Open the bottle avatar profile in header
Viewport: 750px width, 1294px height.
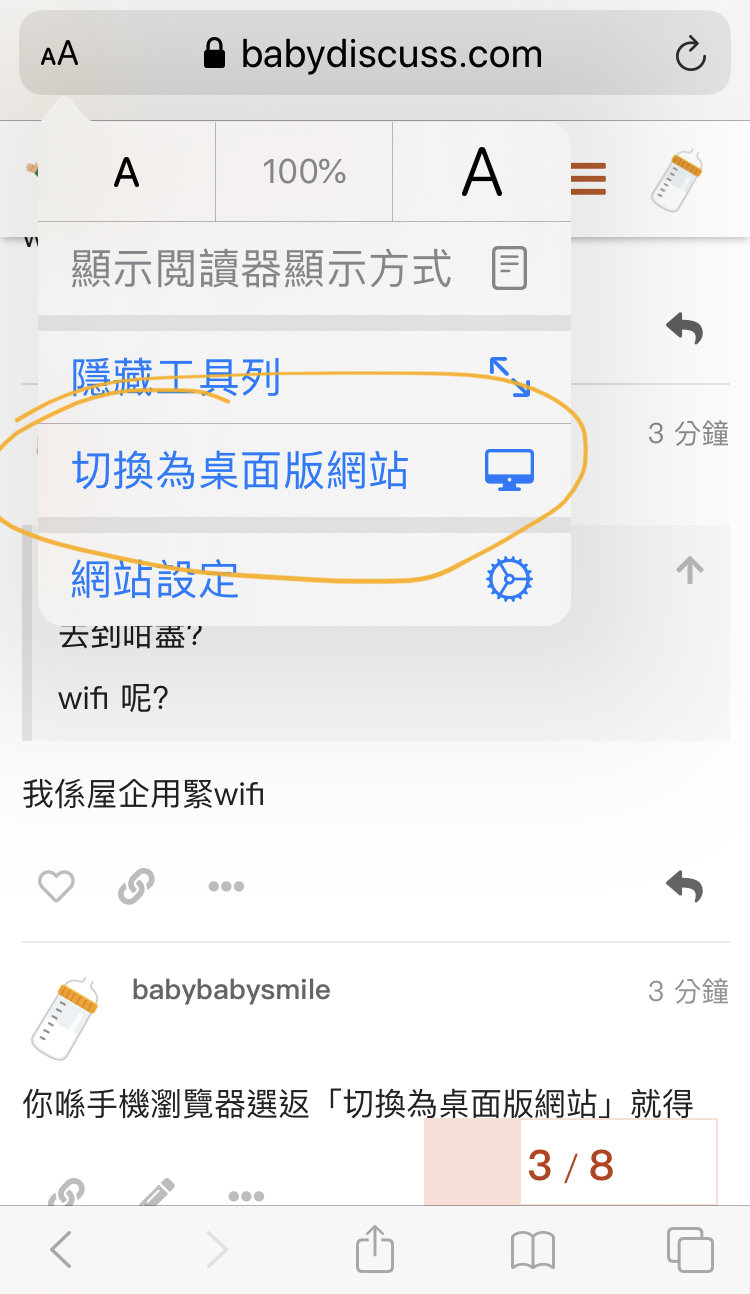pos(677,180)
